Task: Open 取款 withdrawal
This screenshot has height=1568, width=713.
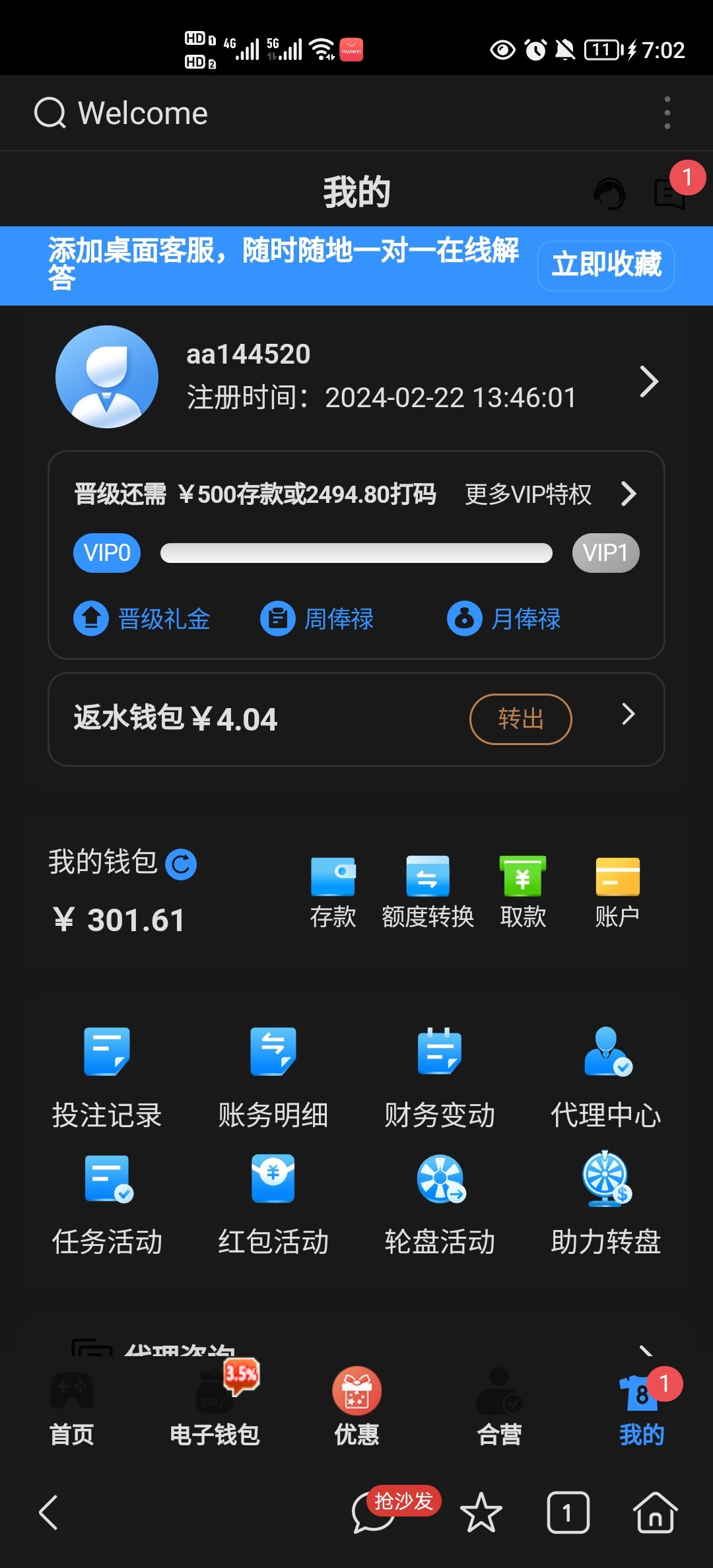Action: pos(523,891)
